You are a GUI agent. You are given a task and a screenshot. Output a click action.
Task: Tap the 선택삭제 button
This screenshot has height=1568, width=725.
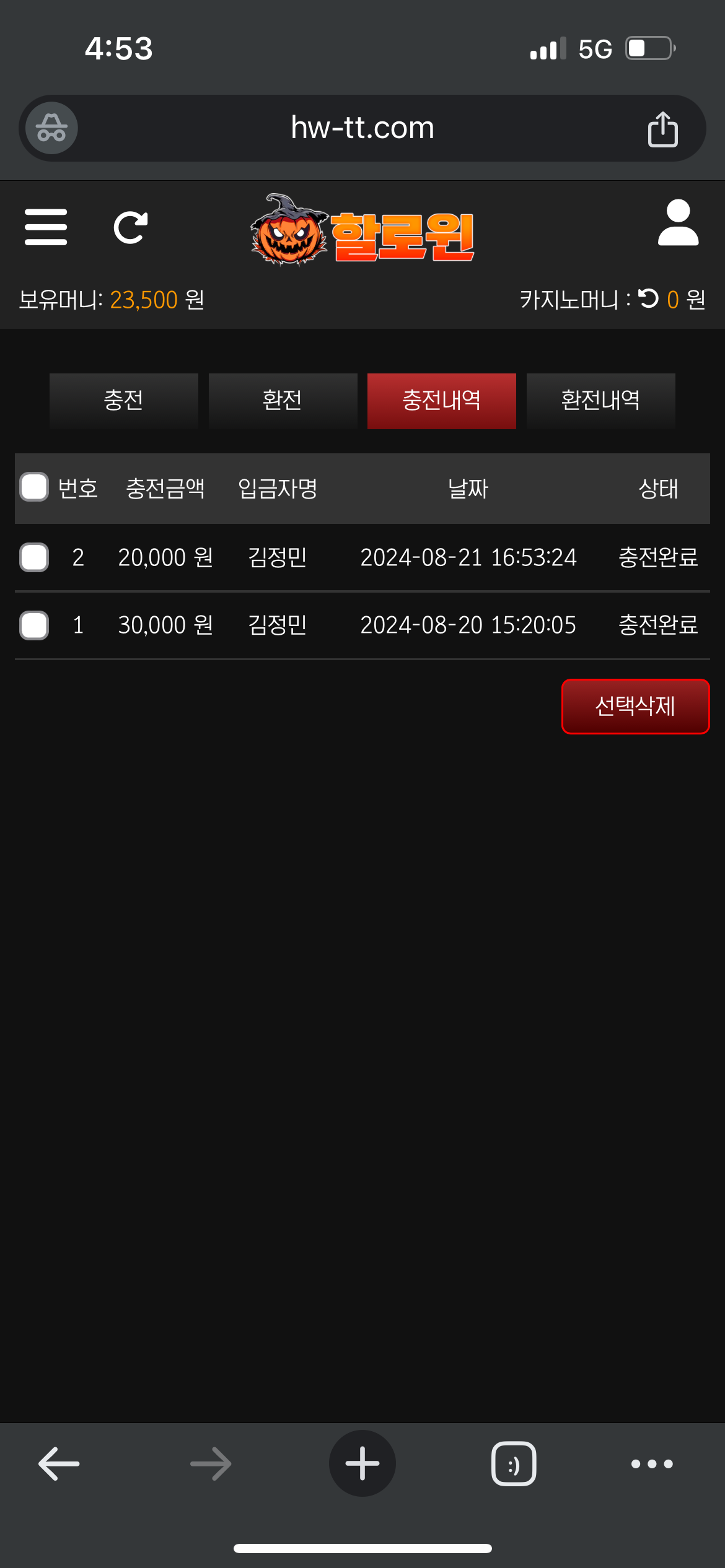[635, 706]
